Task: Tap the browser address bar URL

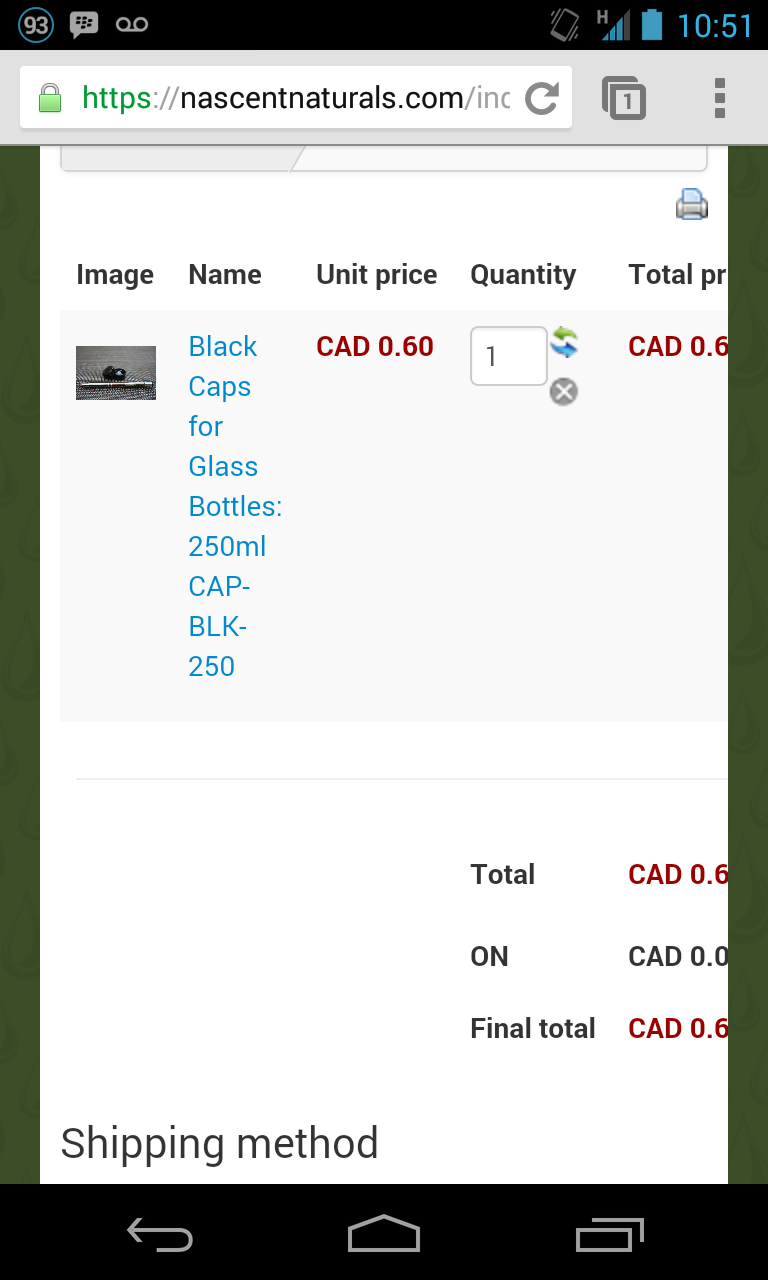Action: 295,98
